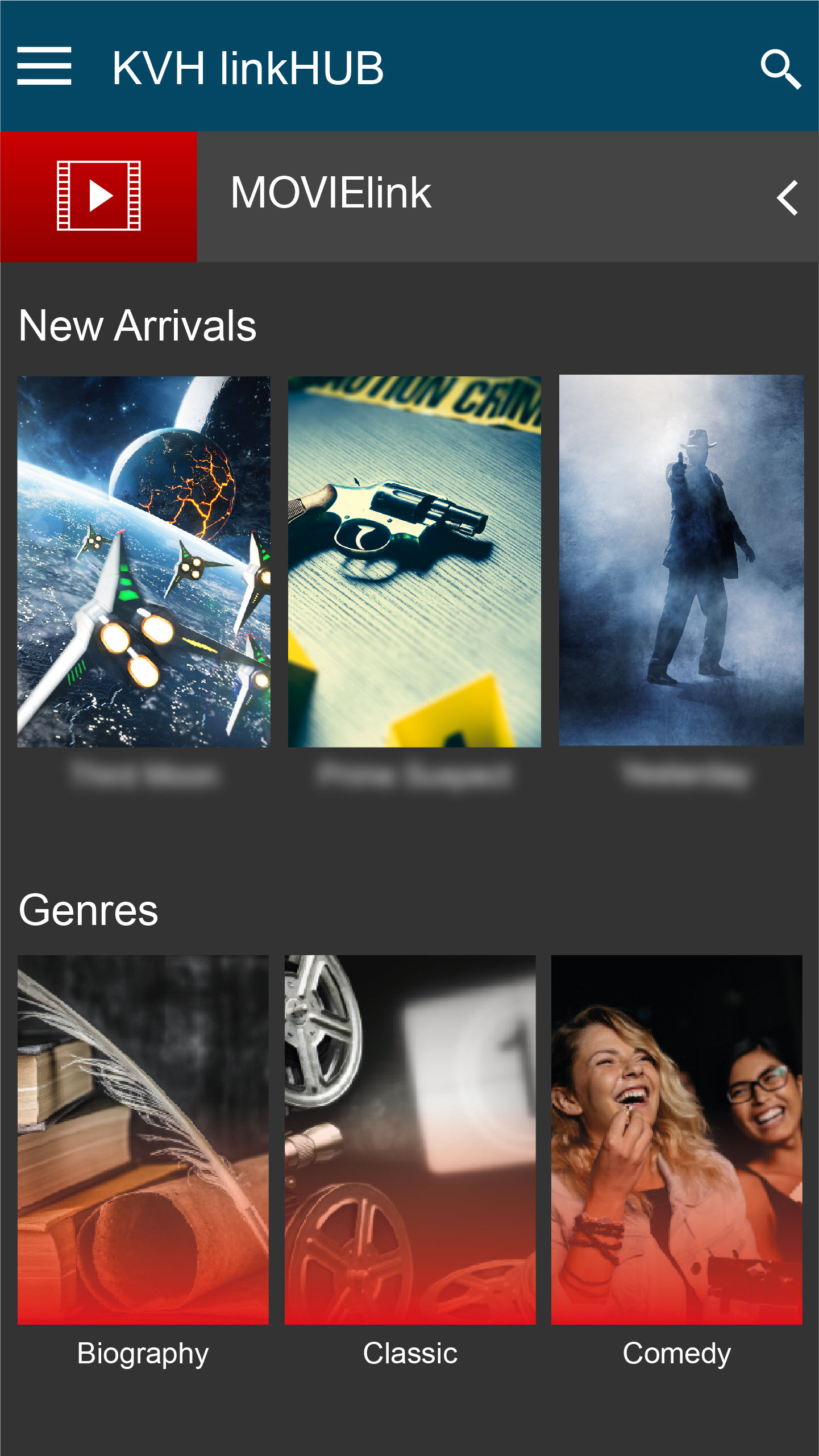Open search with the magnifier icon
The image size is (819, 1456).
(x=781, y=69)
